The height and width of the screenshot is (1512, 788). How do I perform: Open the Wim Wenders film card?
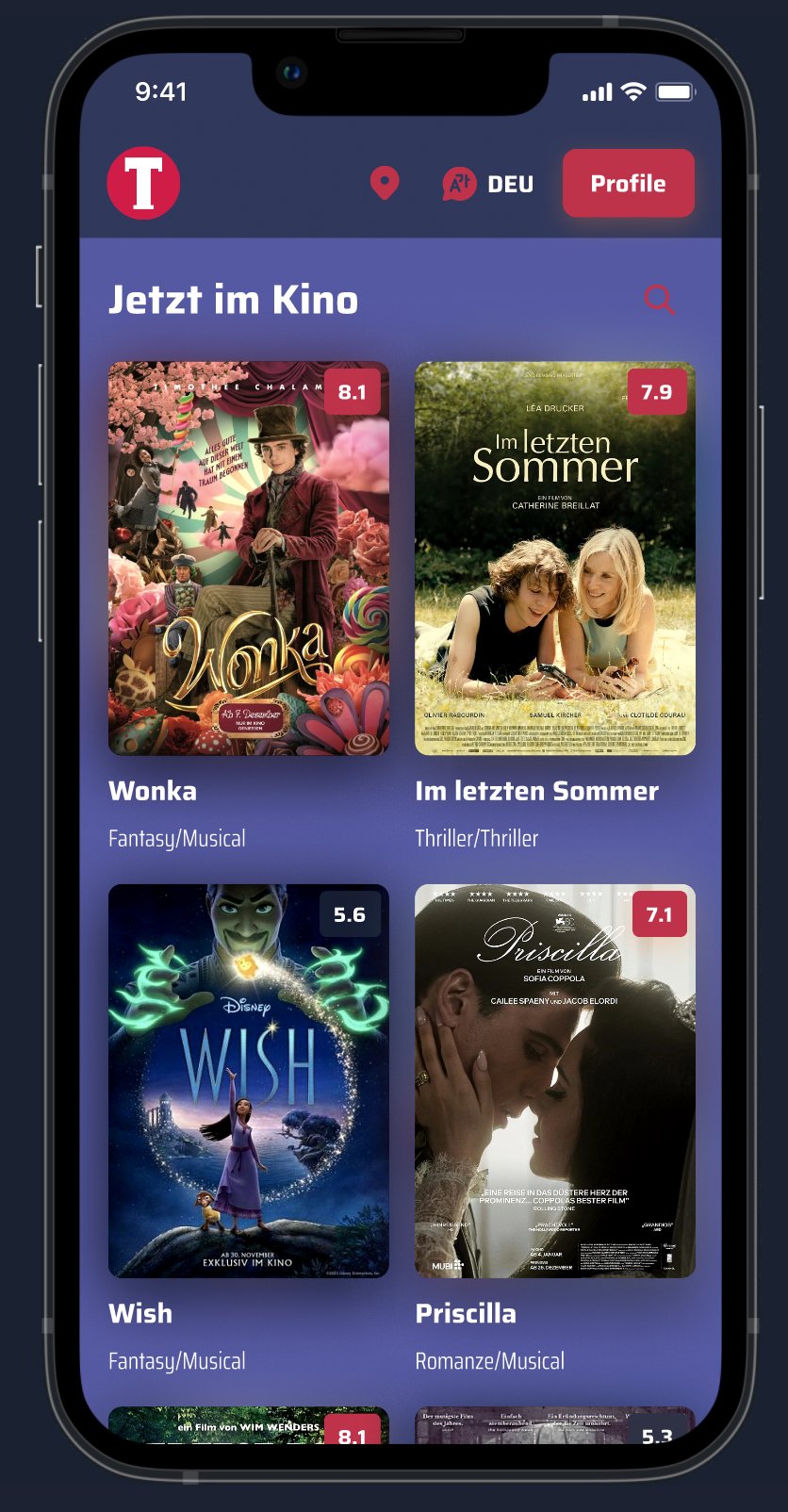(249, 1425)
